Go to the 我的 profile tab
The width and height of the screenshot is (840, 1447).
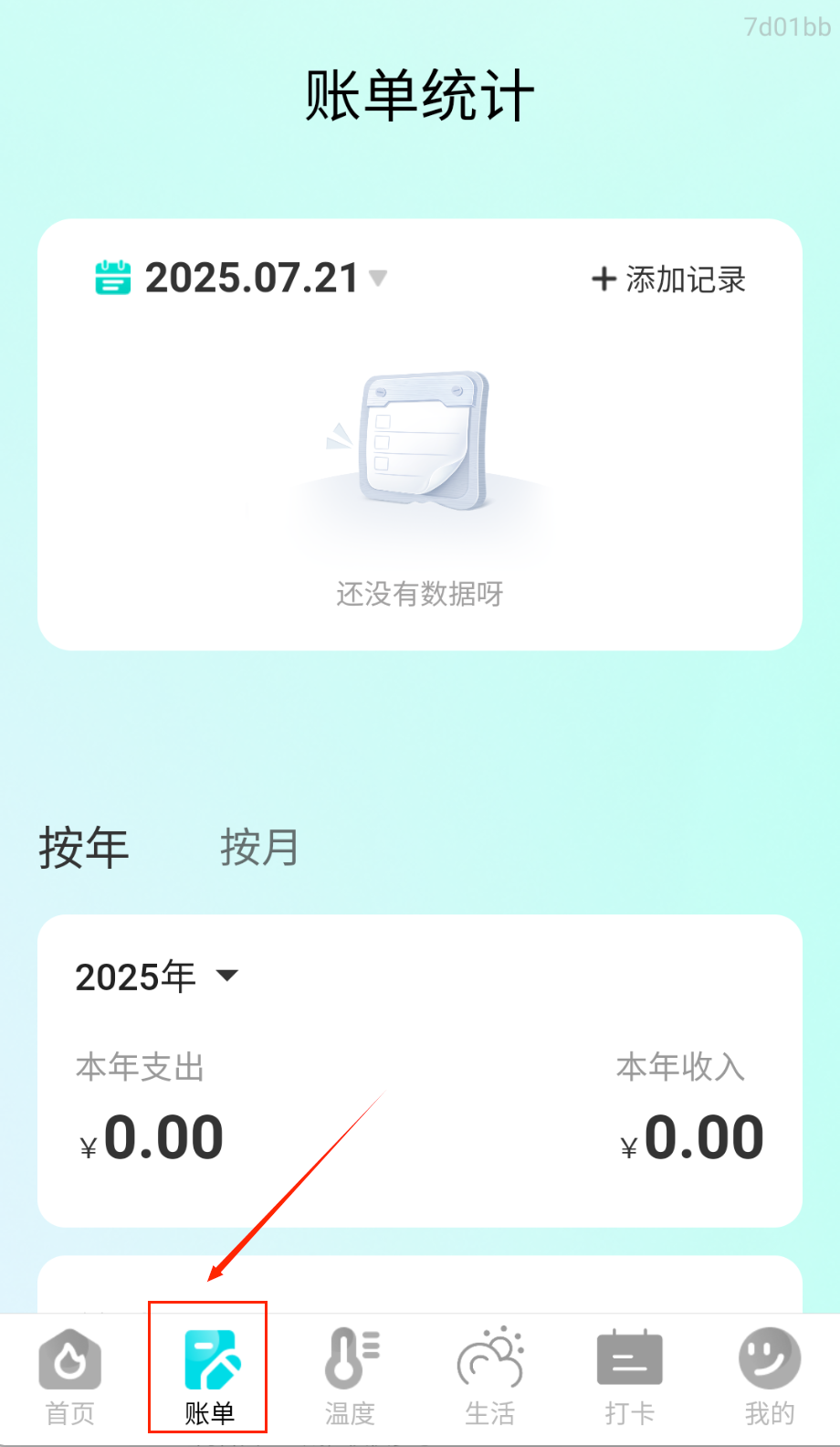(769, 1378)
